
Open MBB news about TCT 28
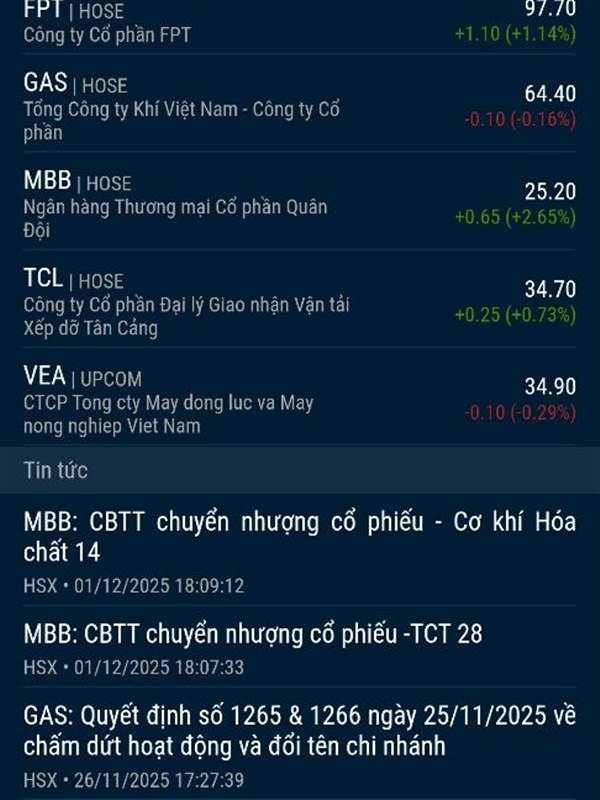pos(300,648)
